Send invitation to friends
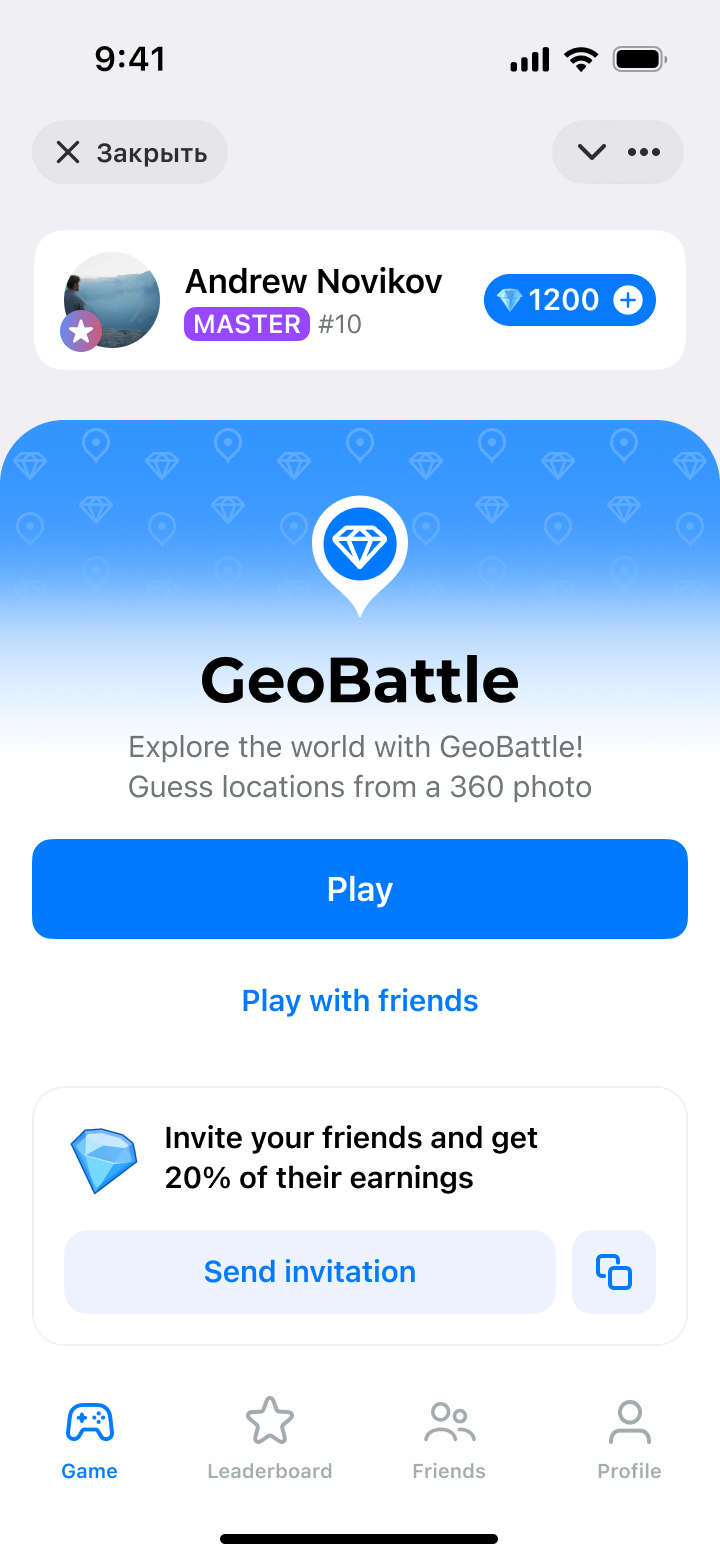This screenshot has height=1560, width=720. [310, 1272]
